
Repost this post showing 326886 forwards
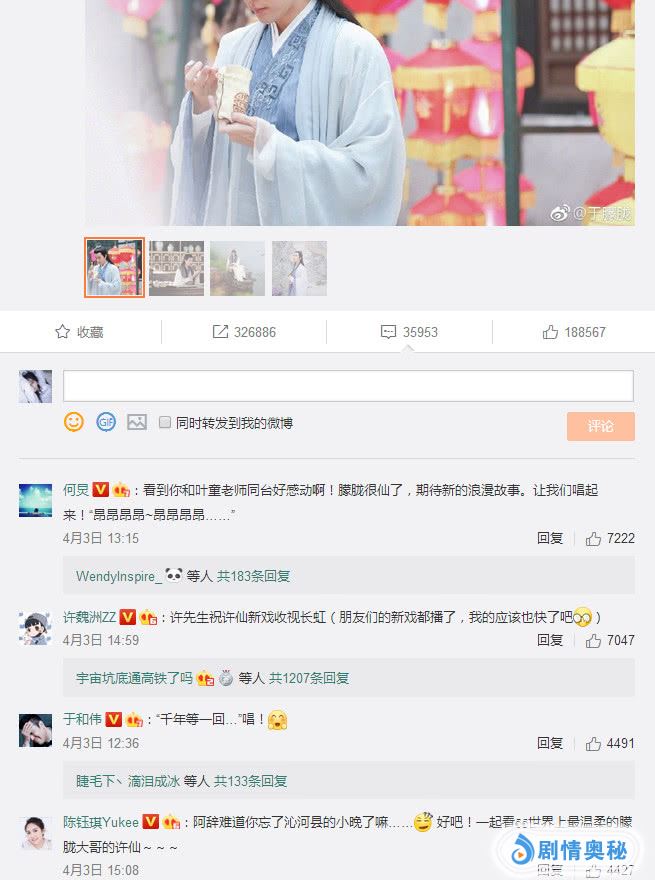[244, 332]
